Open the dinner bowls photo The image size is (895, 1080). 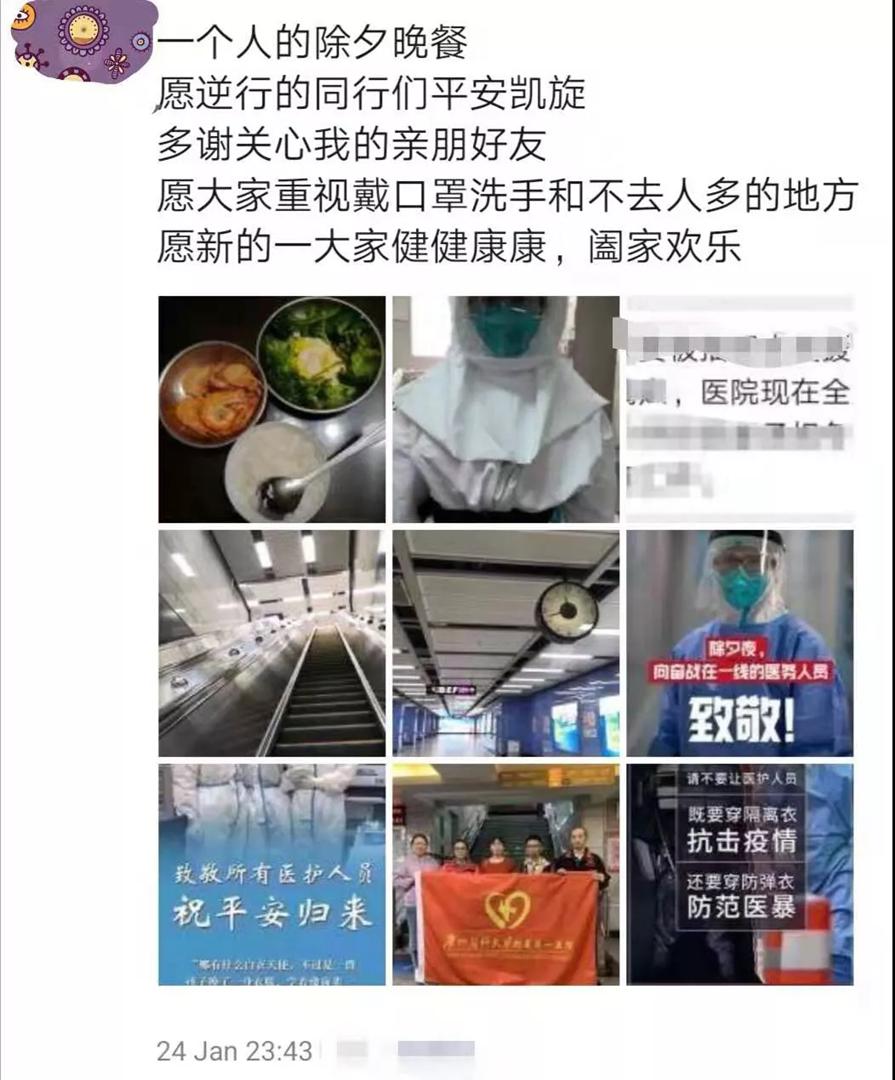point(271,408)
